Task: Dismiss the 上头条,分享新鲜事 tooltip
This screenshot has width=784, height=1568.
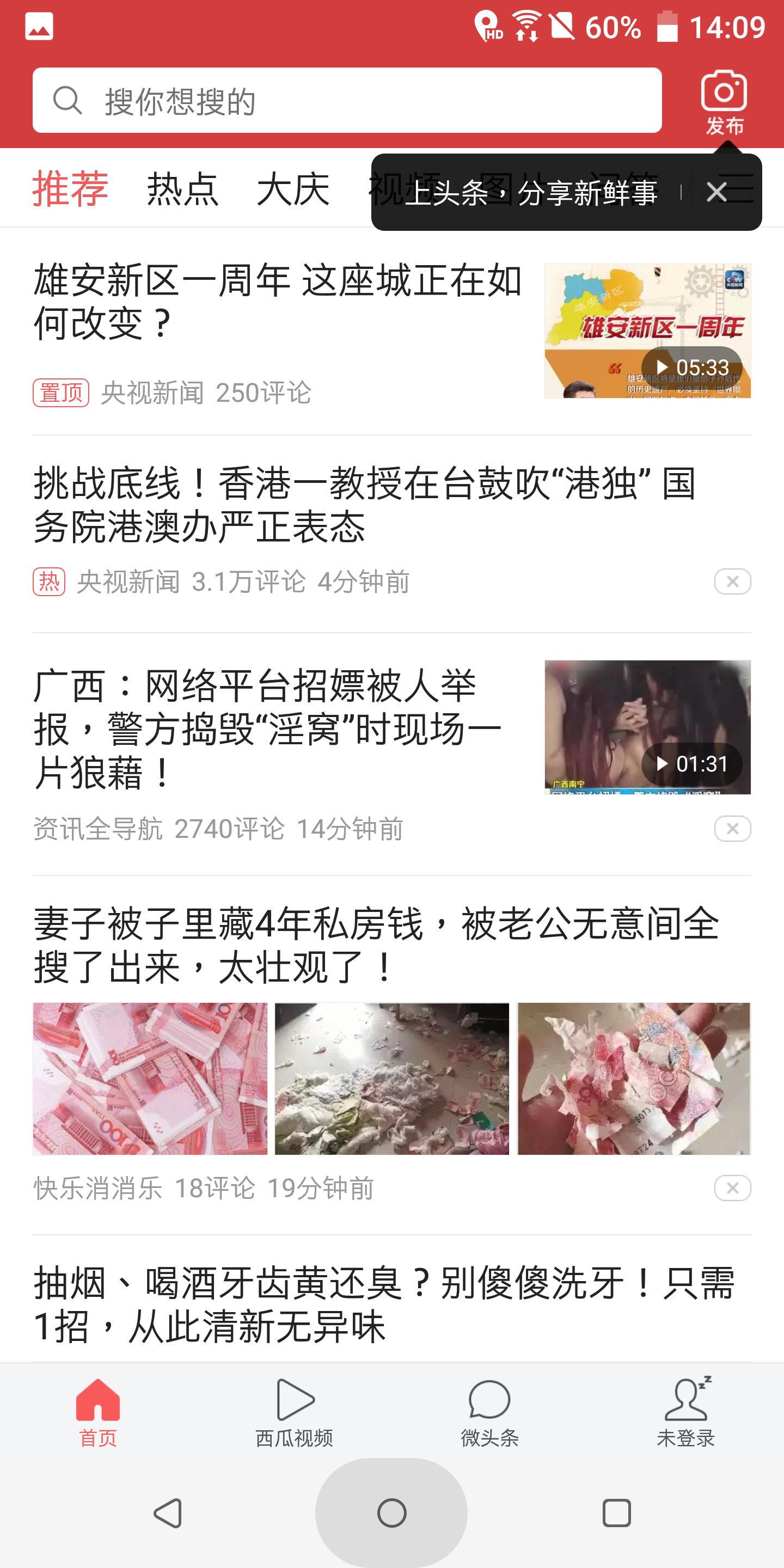Action: 716,192
